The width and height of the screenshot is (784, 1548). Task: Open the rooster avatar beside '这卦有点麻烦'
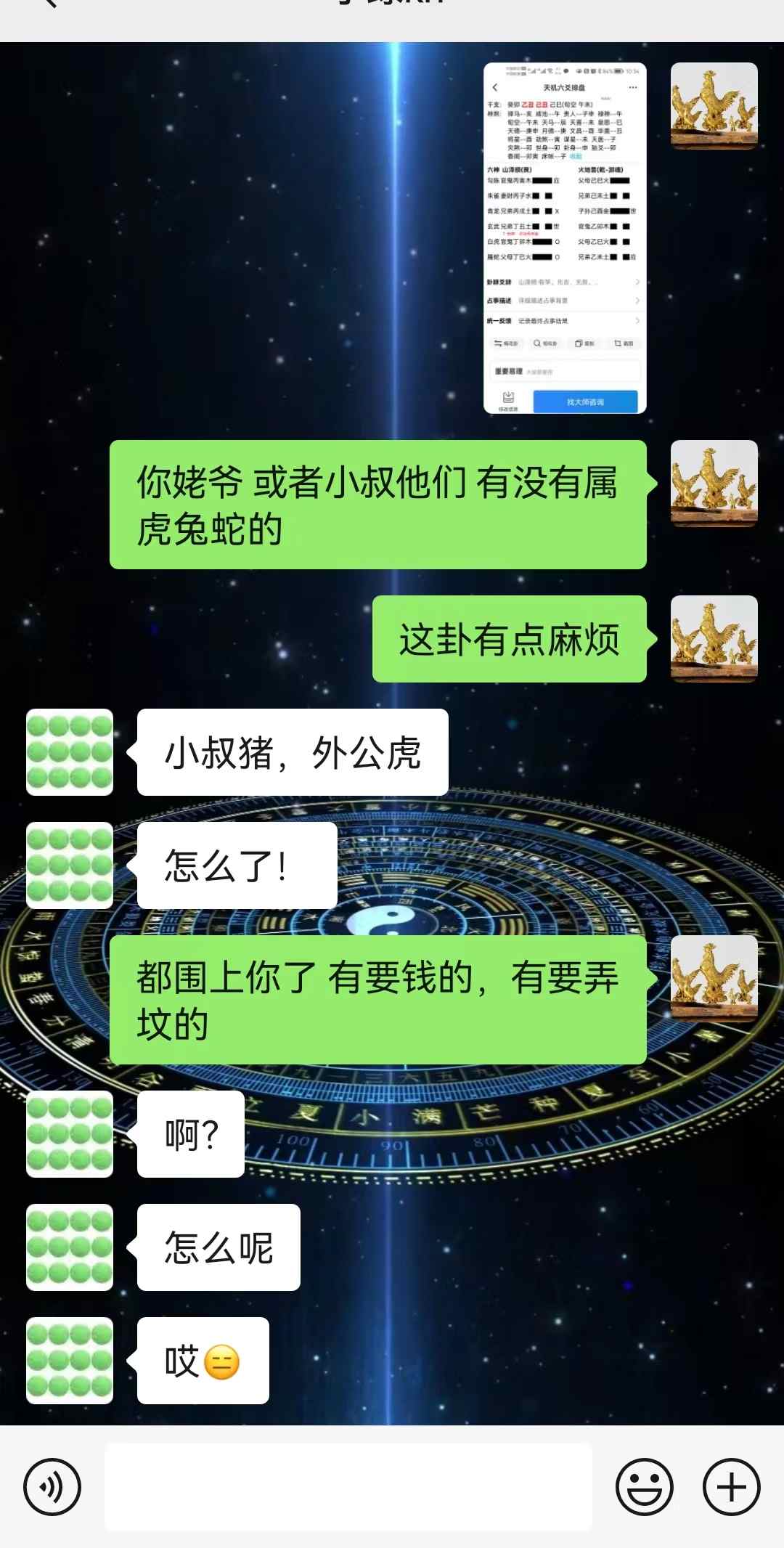714,638
